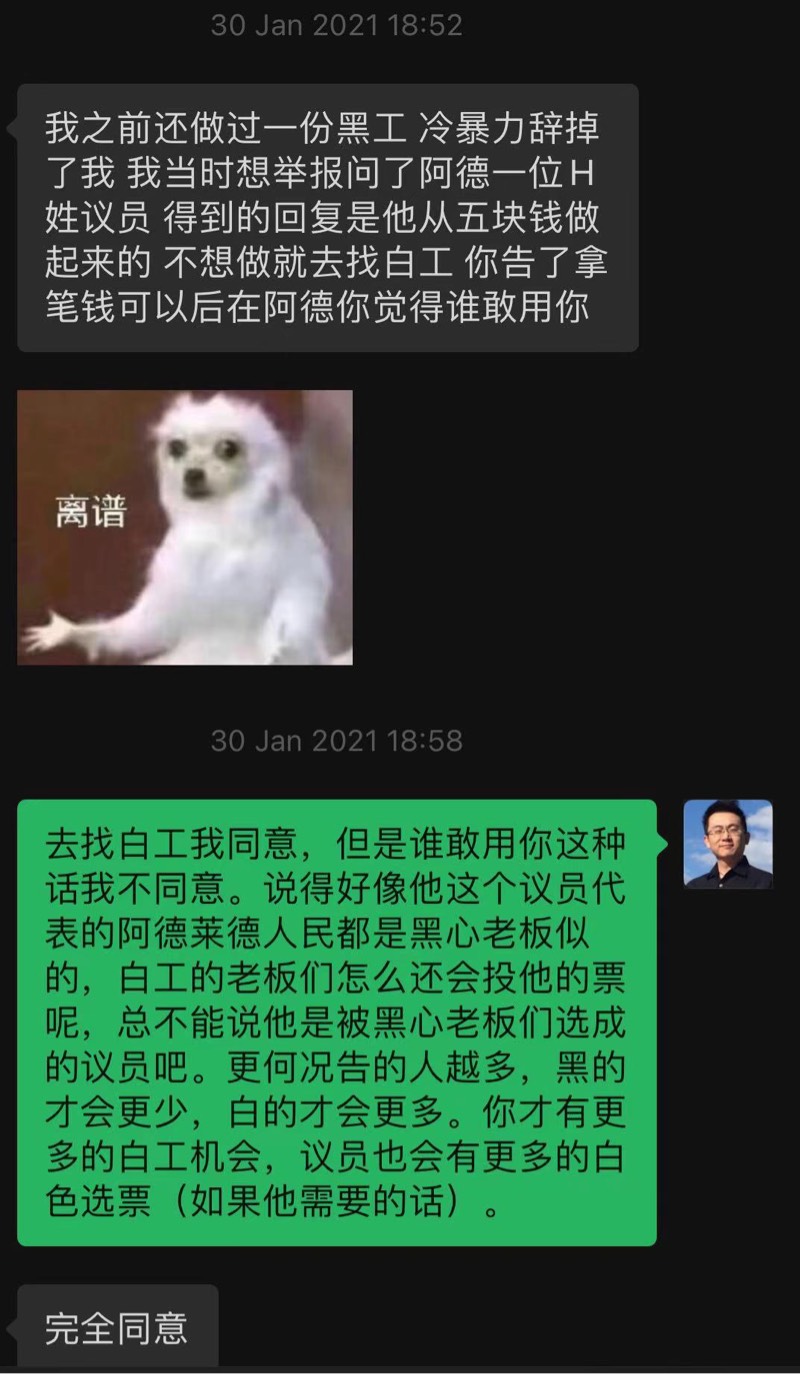800x1374 pixels.
Task: Open the white dog sticker labeled 离谱
Action: tap(185, 527)
